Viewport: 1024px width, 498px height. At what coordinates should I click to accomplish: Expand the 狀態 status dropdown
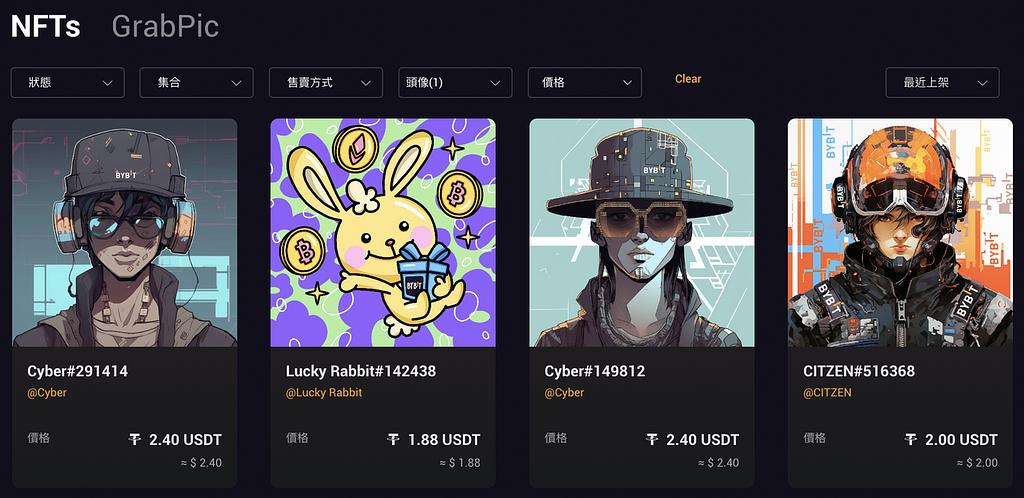pyautogui.click(x=67, y=83)
